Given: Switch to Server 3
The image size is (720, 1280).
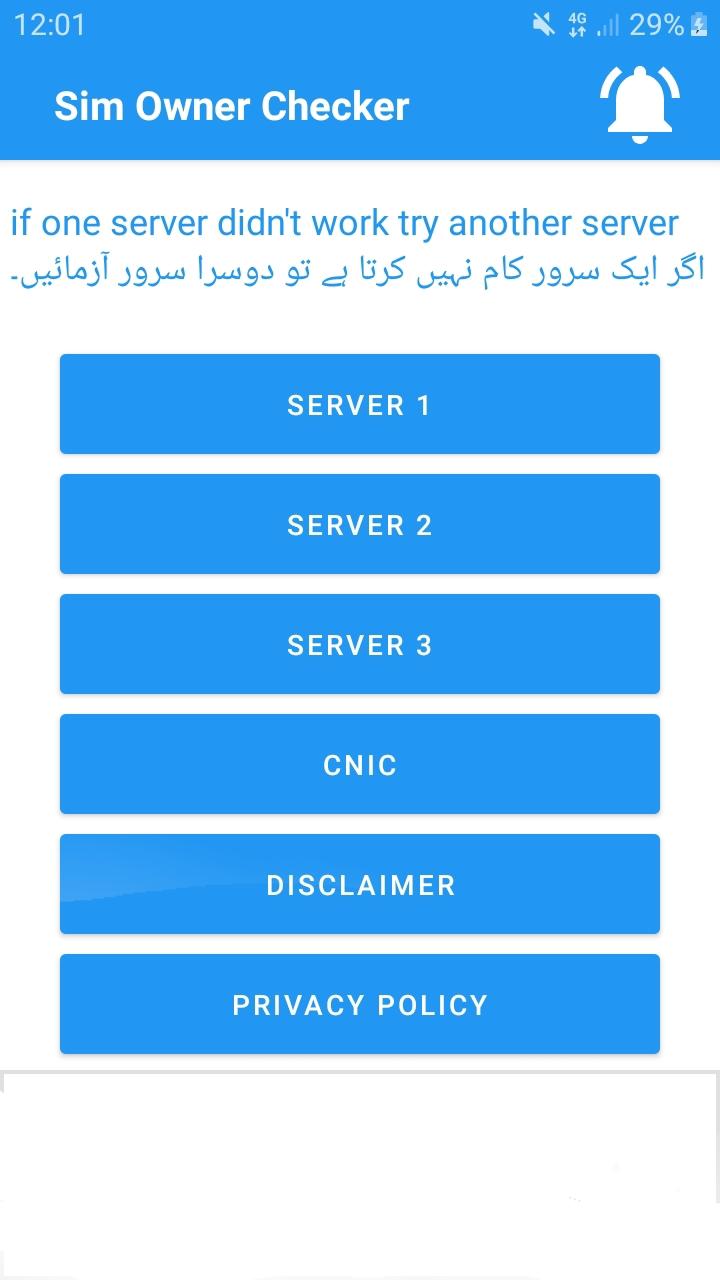Looking at the screenshot, I should [x=360, y=644].
